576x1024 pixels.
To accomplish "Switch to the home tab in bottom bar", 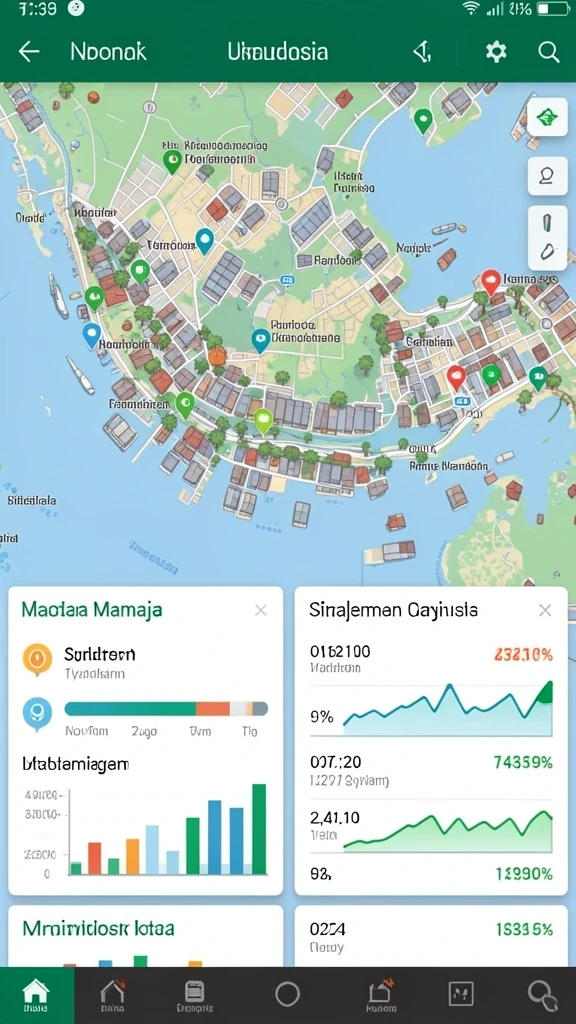I will point(37,996).
